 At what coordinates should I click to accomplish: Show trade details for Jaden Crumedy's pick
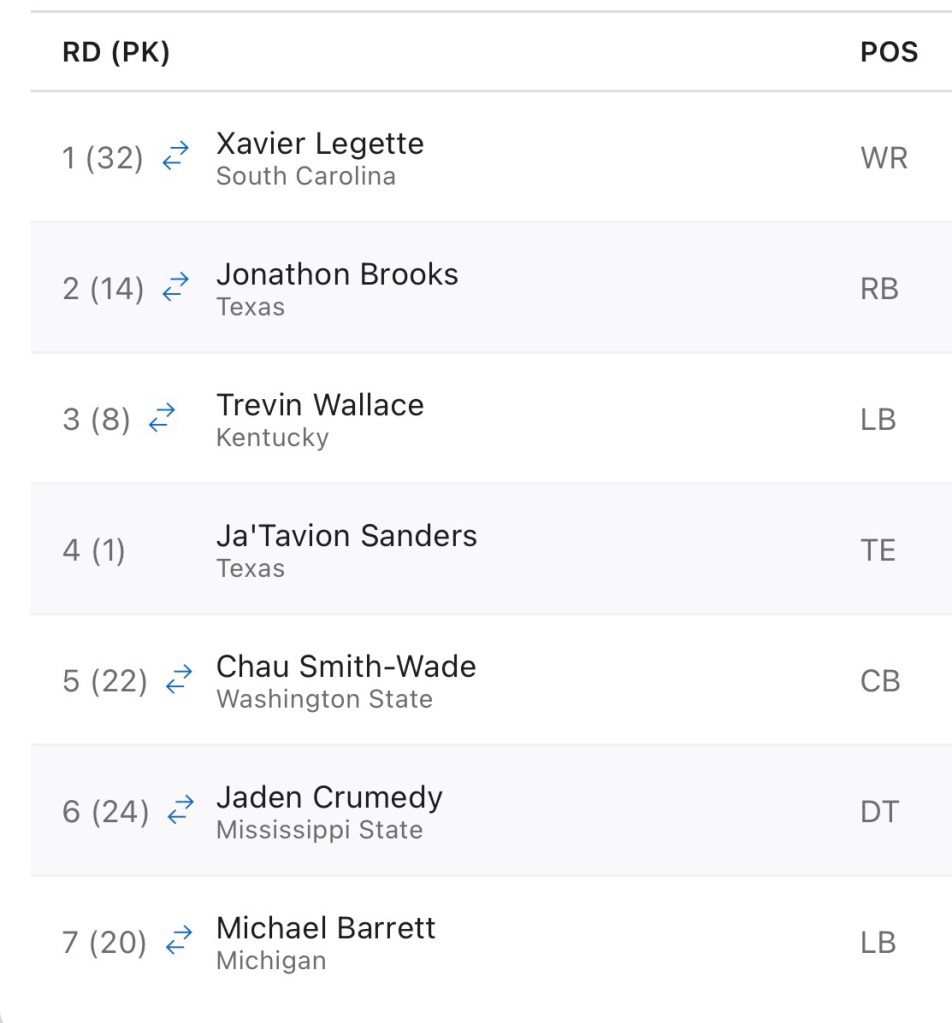click(x=180, y=811)
